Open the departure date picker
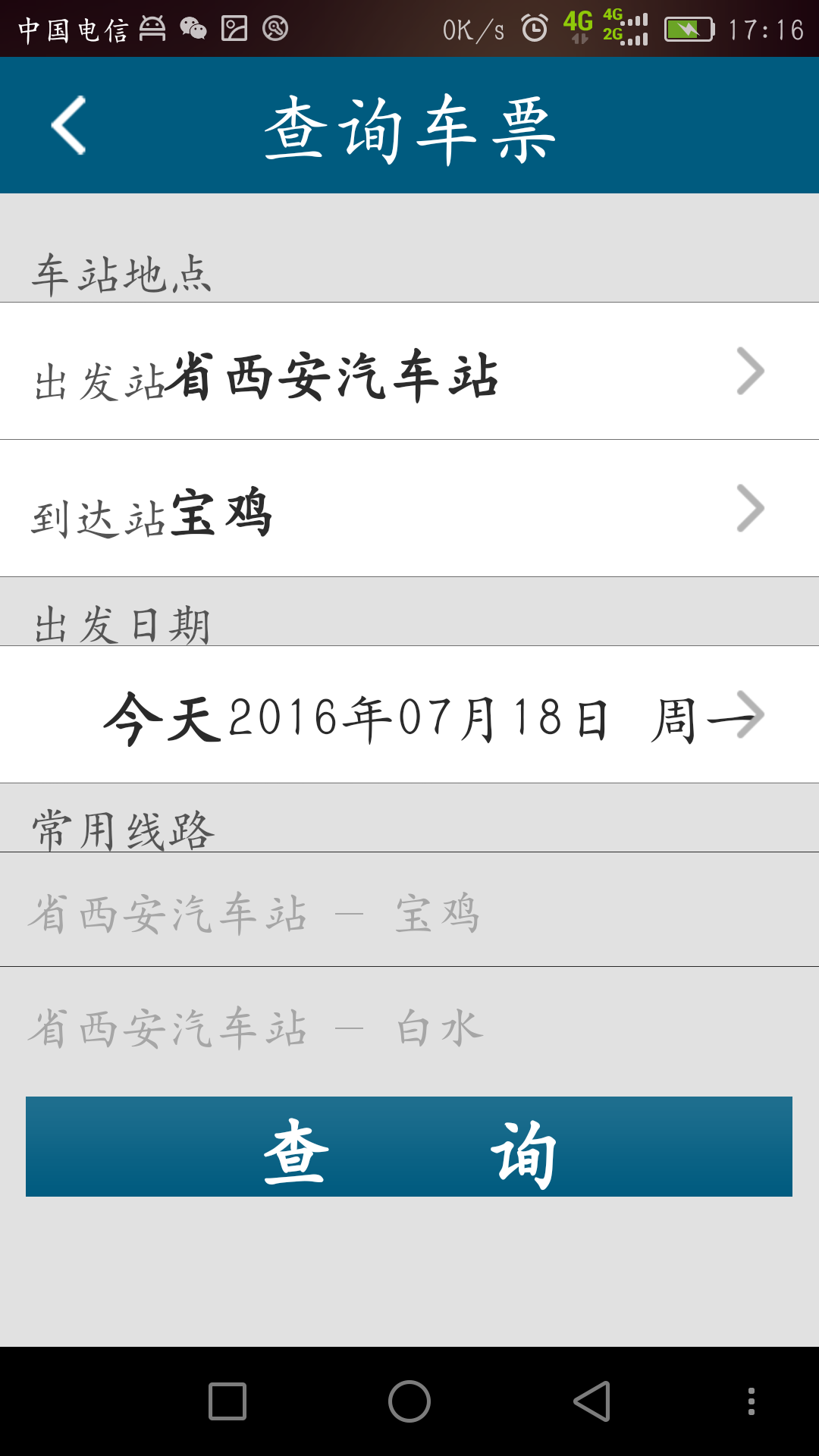 click(x=409, y=715)
